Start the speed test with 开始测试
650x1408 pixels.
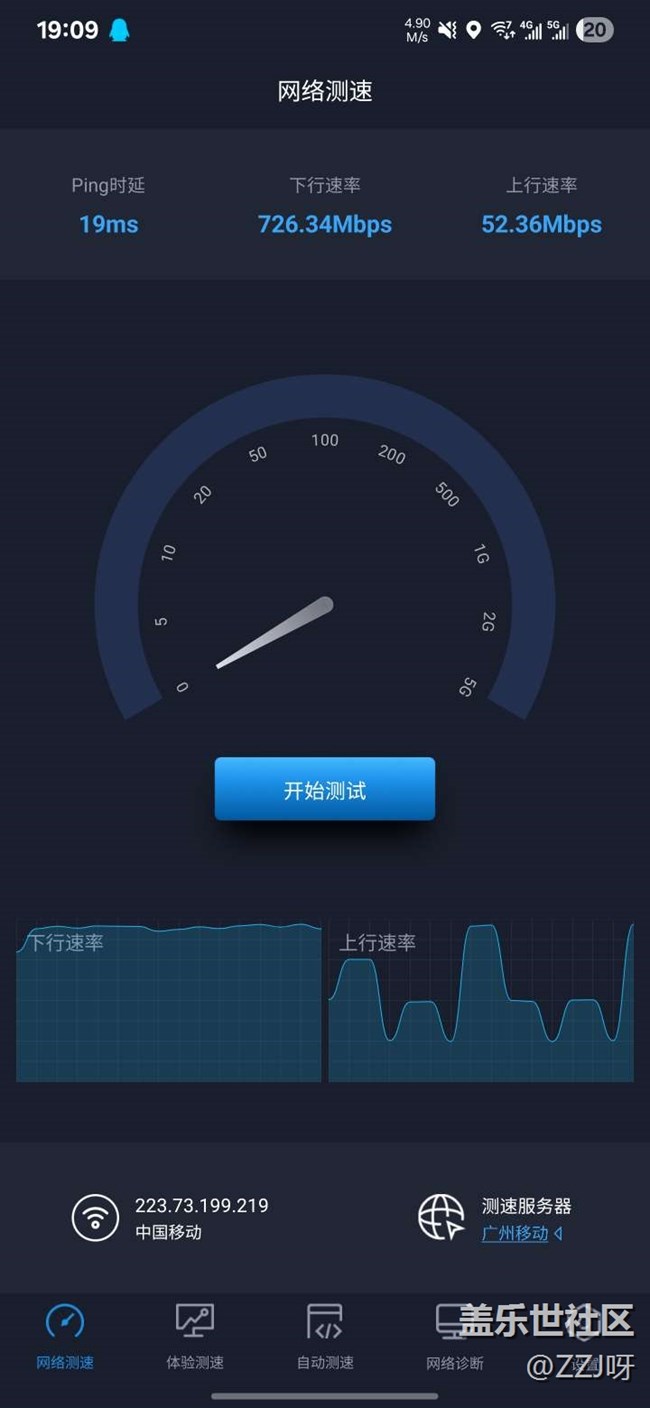pyautogui.click(x=324, y=789)
